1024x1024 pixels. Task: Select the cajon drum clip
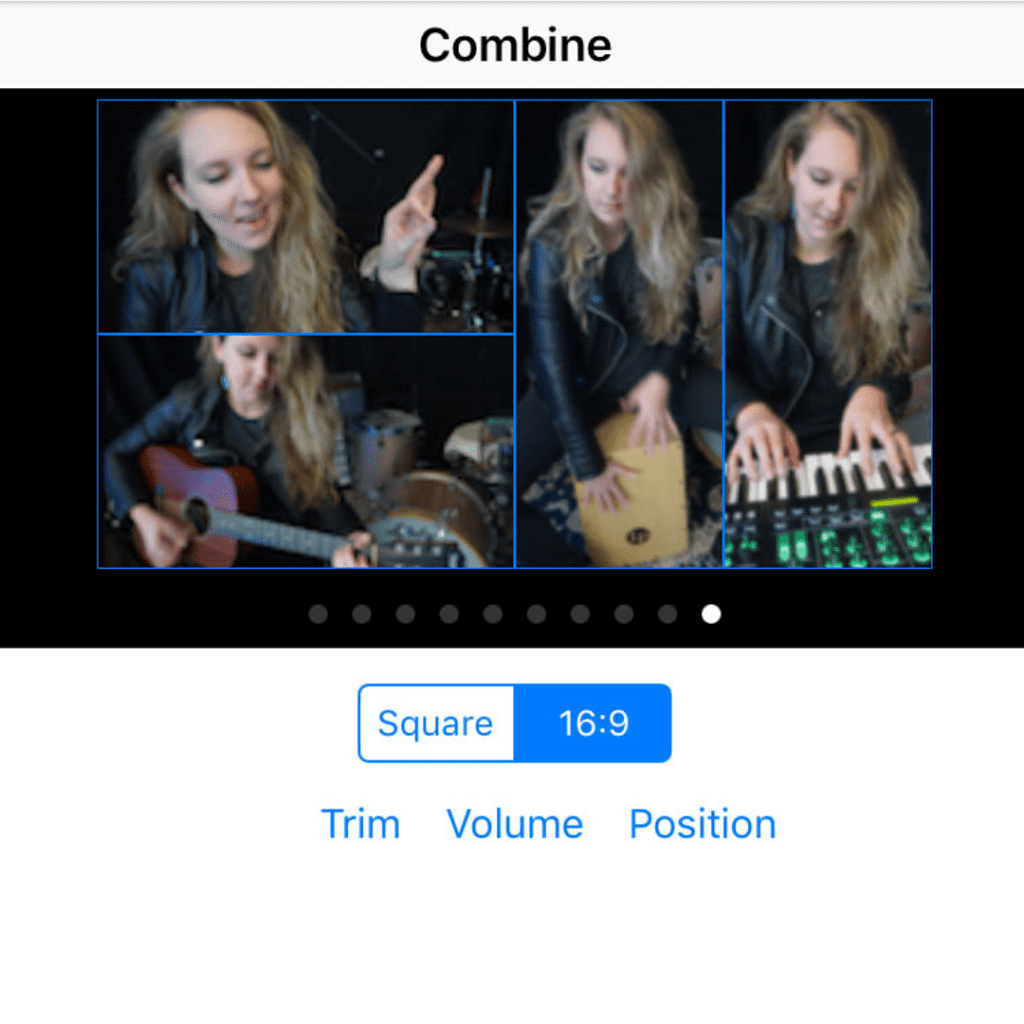click(619, 334)
